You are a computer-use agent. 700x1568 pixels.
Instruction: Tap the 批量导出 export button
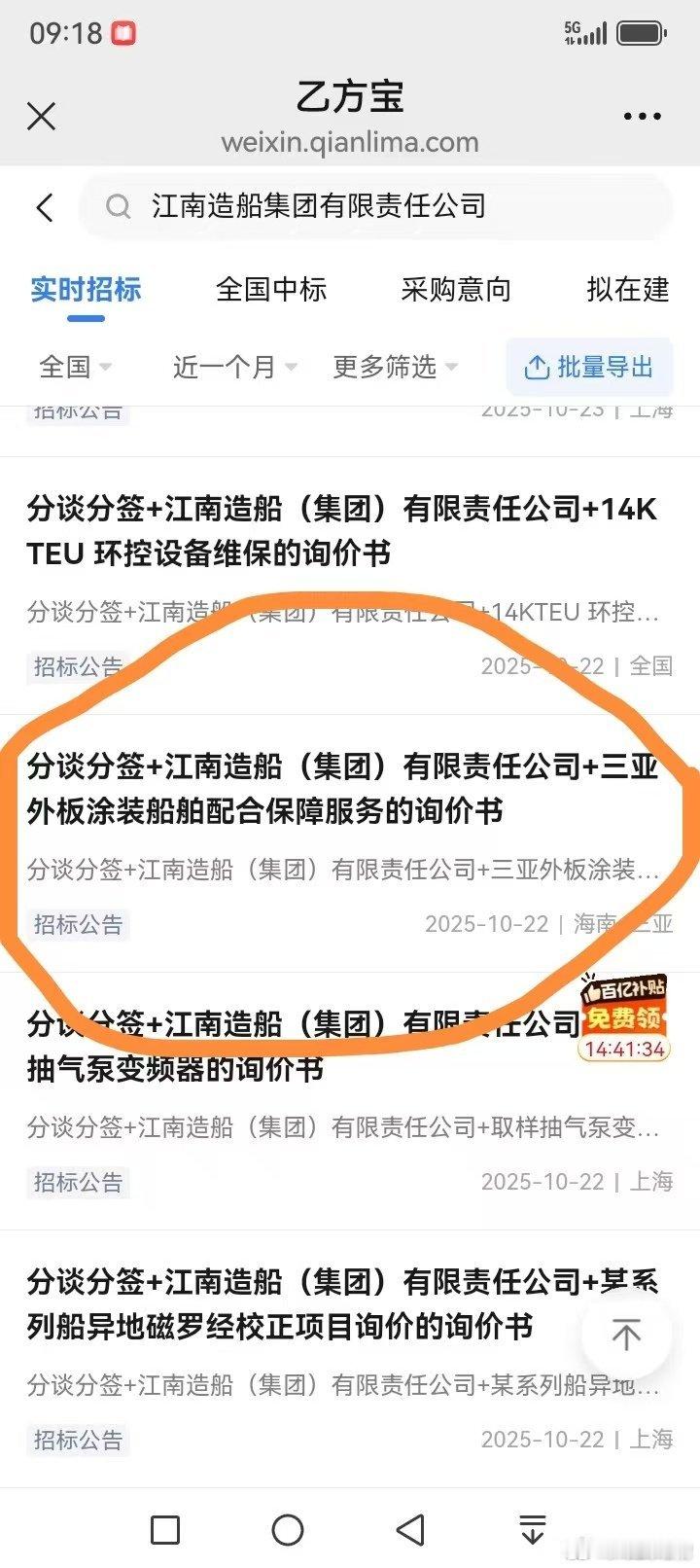pyautogui.click(x=589, y=367)
